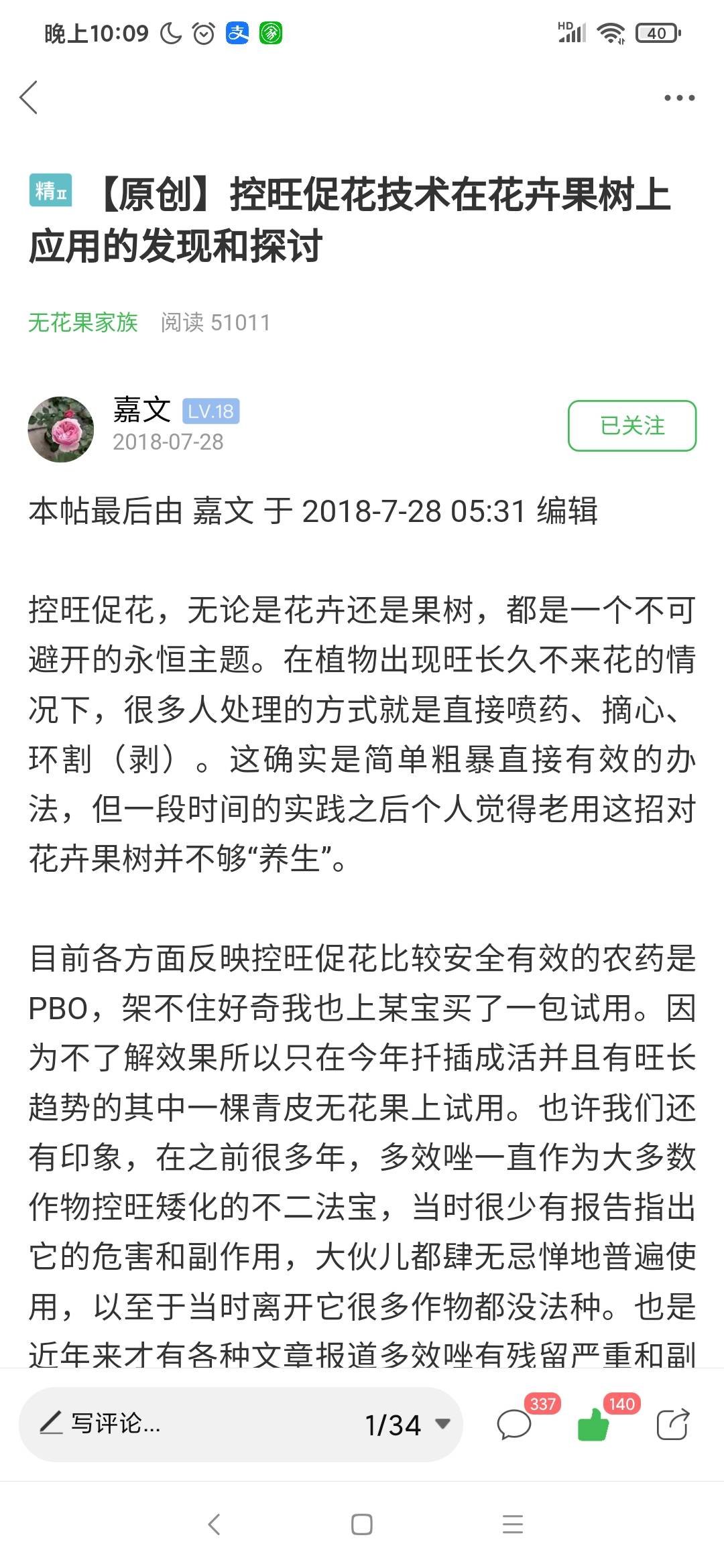The height and width of the screenshot is (1568, 724).
Task: Open the three-dot overflow menu
Action: click(x=679, y=98)
